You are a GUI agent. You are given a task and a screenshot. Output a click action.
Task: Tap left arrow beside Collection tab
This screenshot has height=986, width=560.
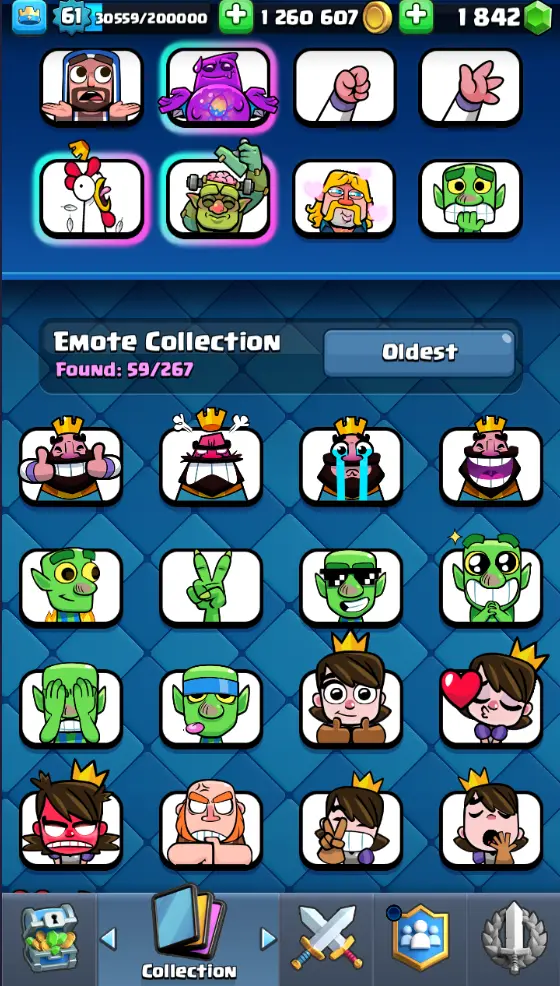(x=108, y=939)
